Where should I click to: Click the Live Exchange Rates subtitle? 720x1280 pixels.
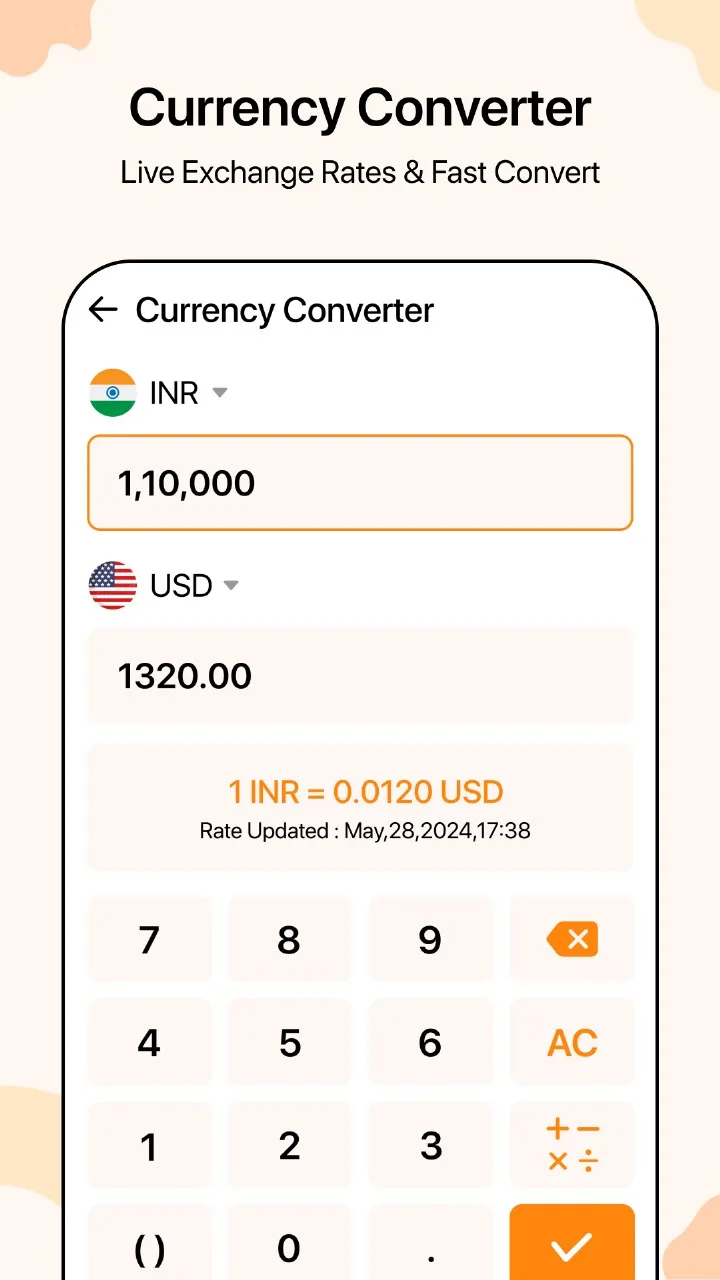360,172
